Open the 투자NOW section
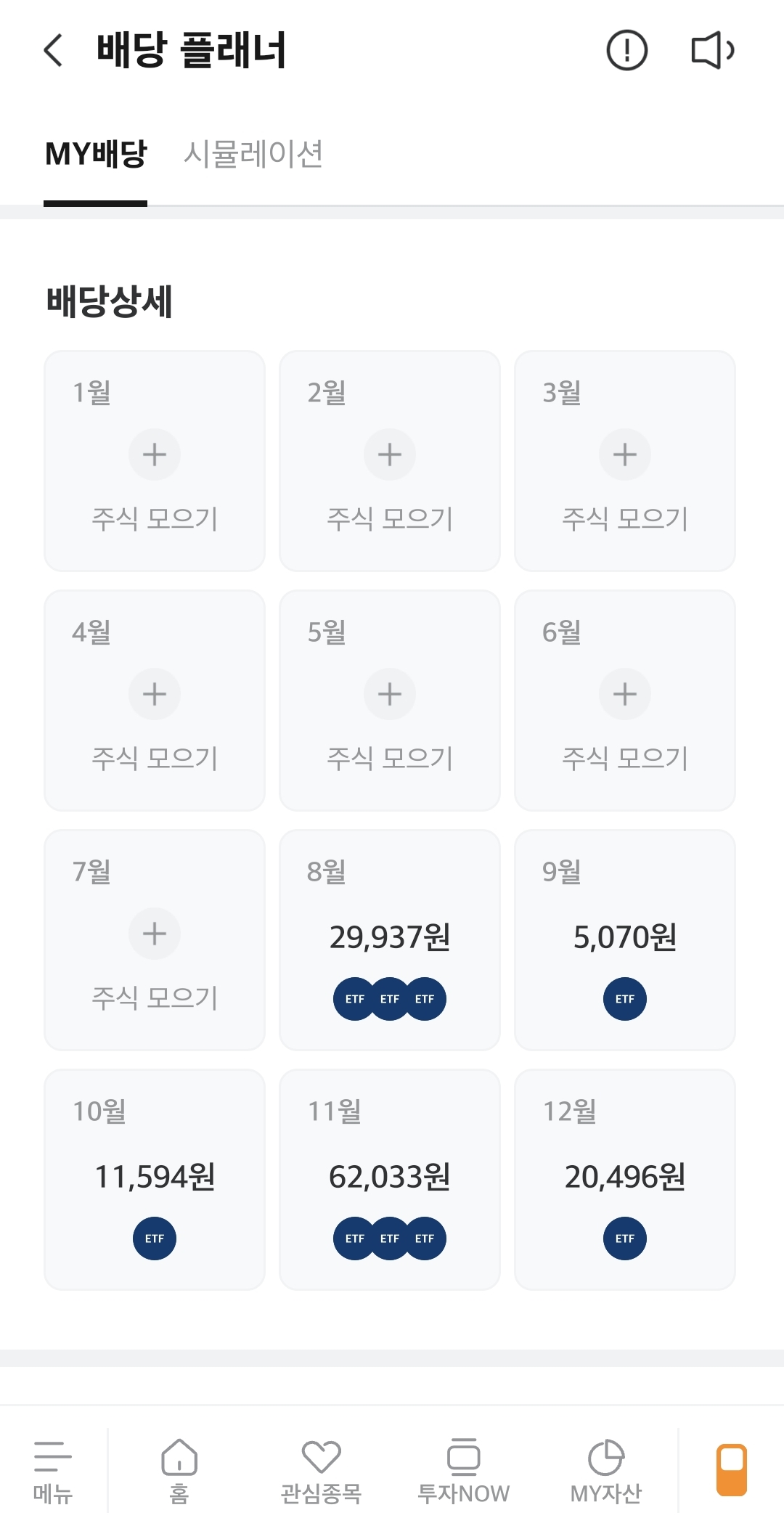 click(x=463, y=1470)
